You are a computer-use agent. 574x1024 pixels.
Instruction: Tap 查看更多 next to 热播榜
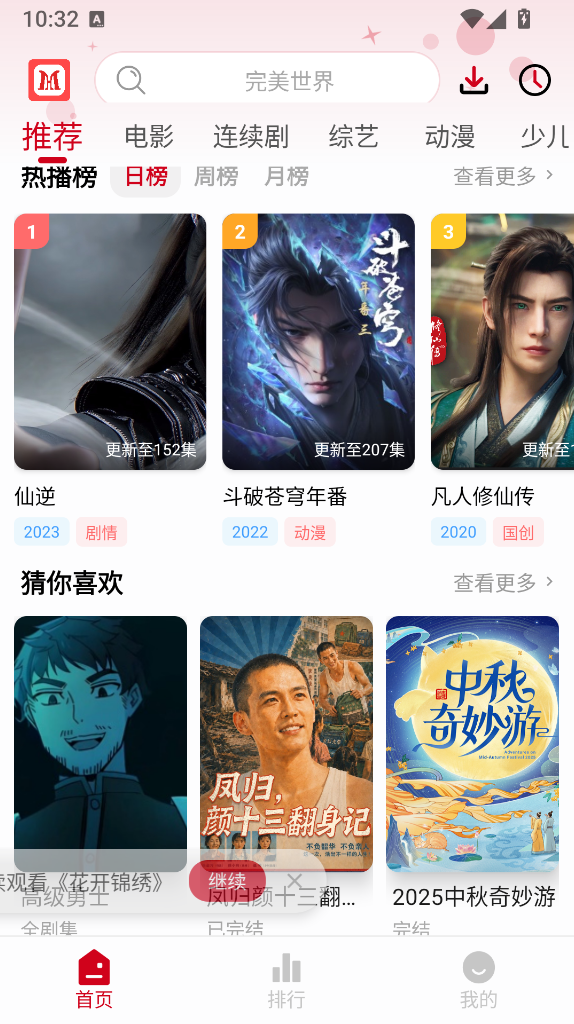coord(503,176)
